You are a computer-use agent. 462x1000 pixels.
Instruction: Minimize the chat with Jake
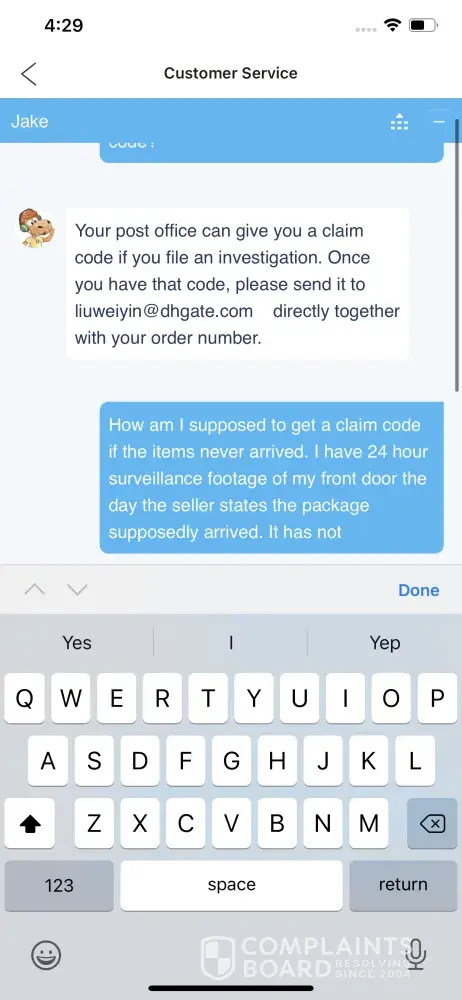[x=439, y=121]
